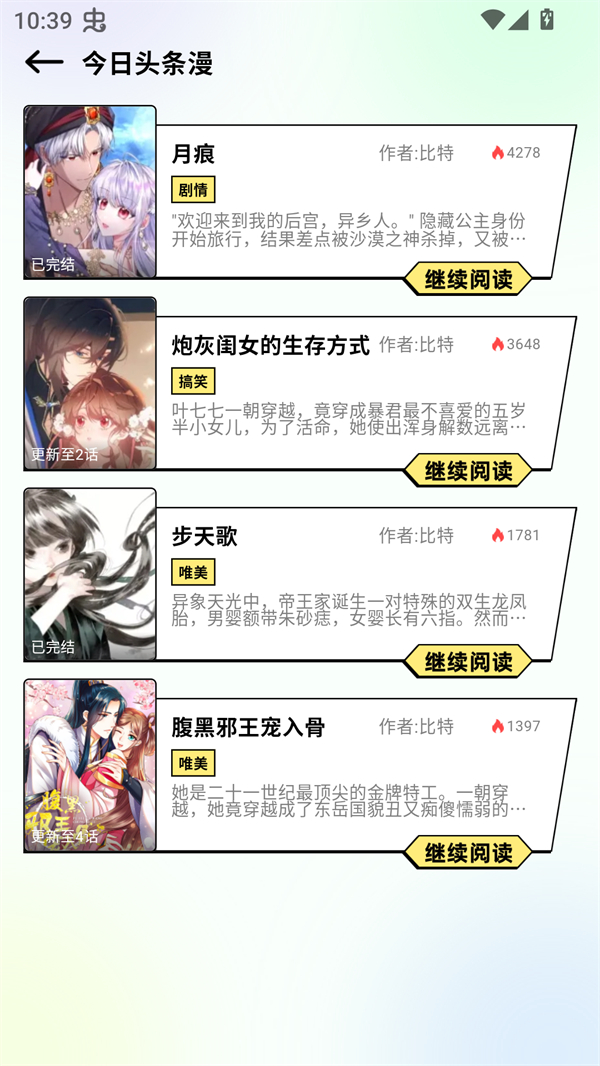Go back using the arrow icon
600x1066 pixels.
click(44, 63)
